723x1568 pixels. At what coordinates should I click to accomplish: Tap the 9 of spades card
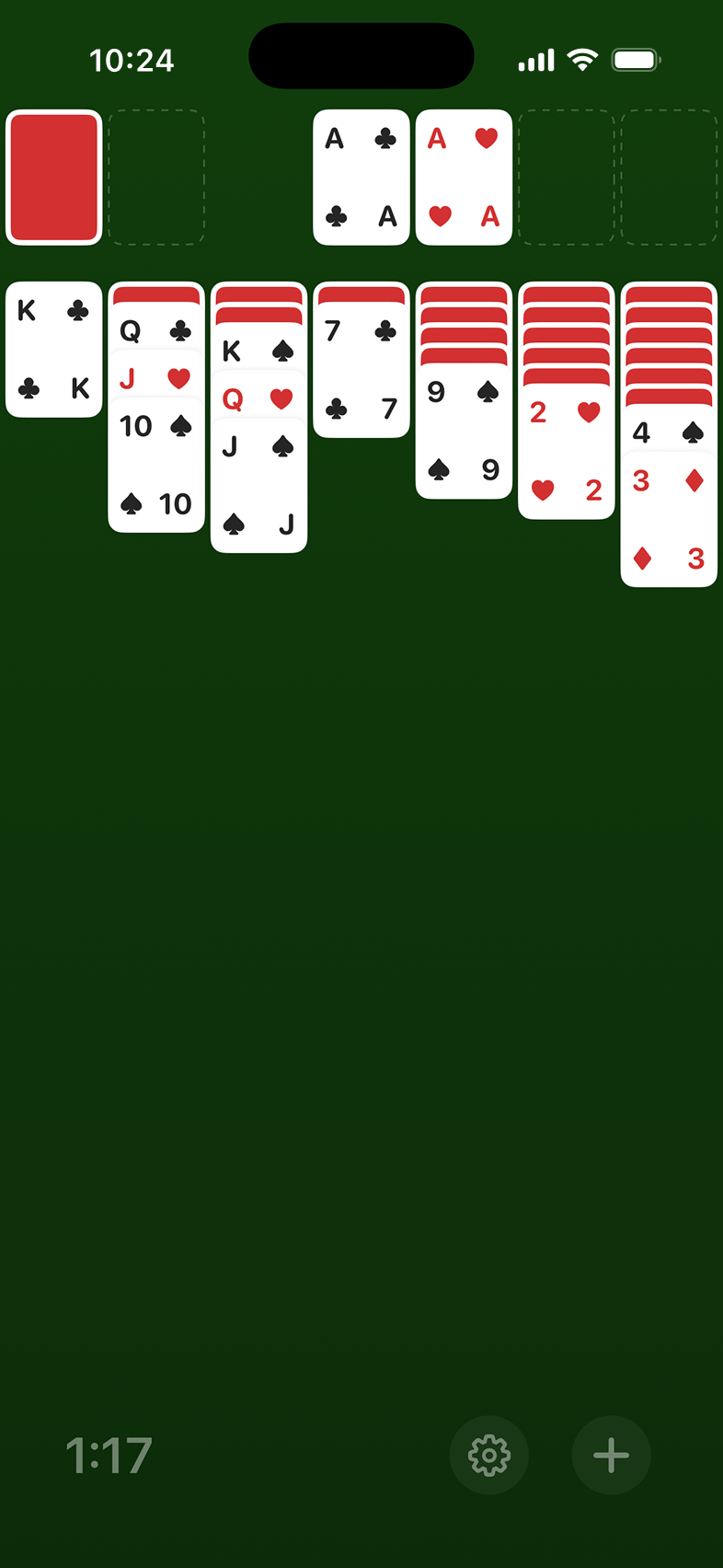(464, 431)
